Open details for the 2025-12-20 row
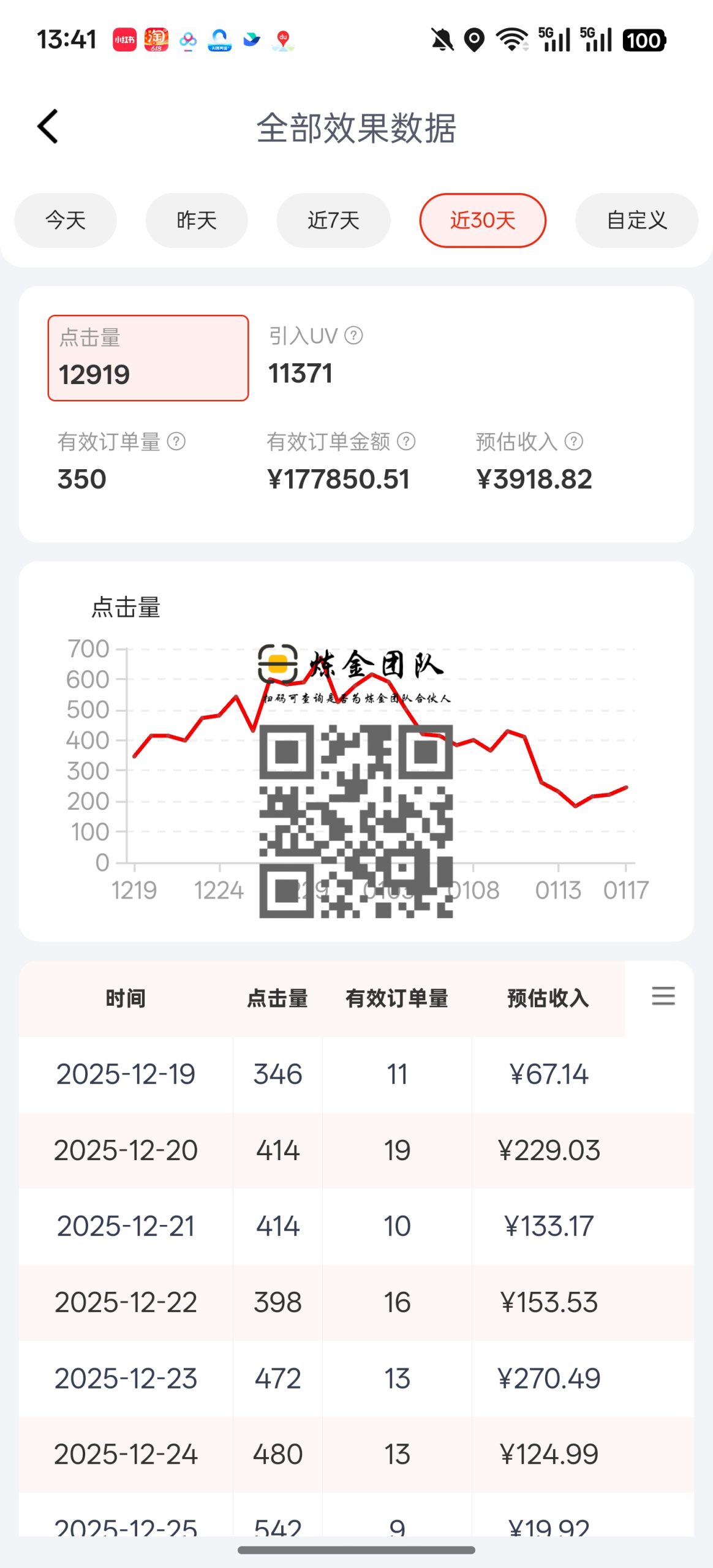 [x=356, y=1150]
